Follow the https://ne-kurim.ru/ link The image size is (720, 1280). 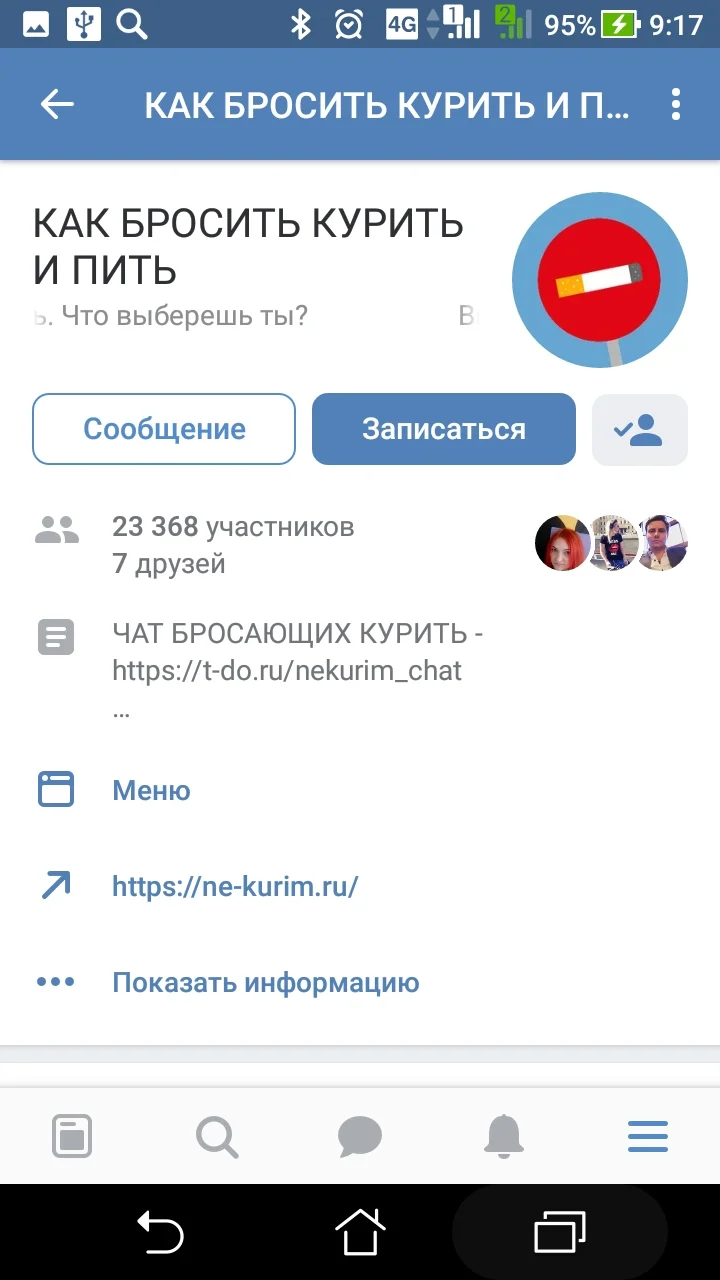236,886
